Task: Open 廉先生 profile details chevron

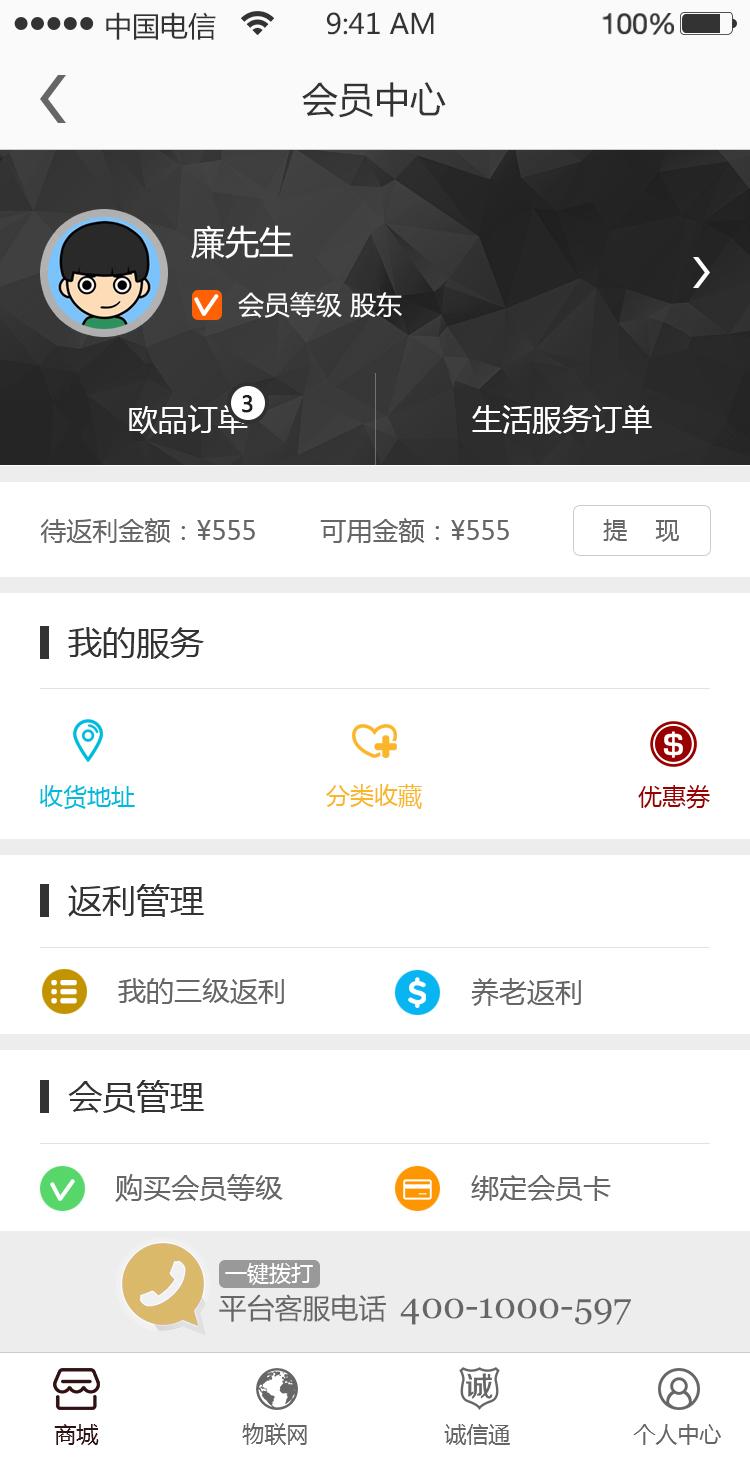Action: click(x=701, y=272)
